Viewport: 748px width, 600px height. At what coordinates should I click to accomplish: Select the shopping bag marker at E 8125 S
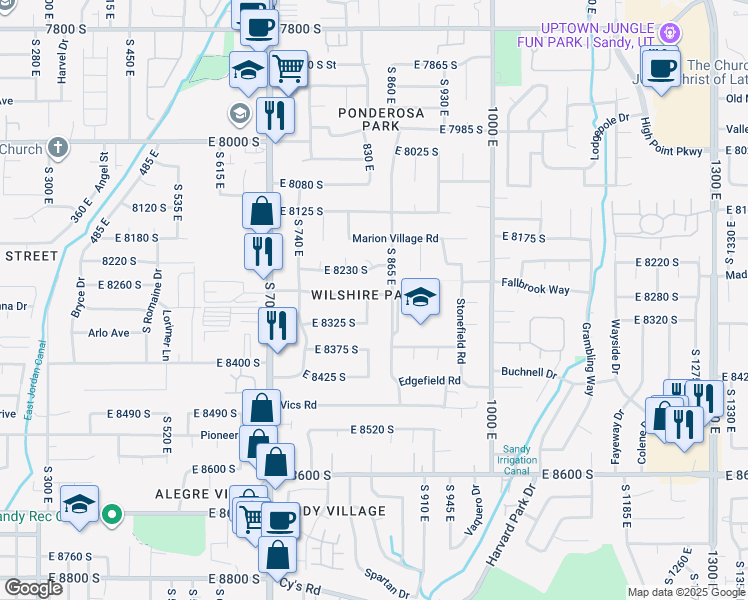point(261,213)
